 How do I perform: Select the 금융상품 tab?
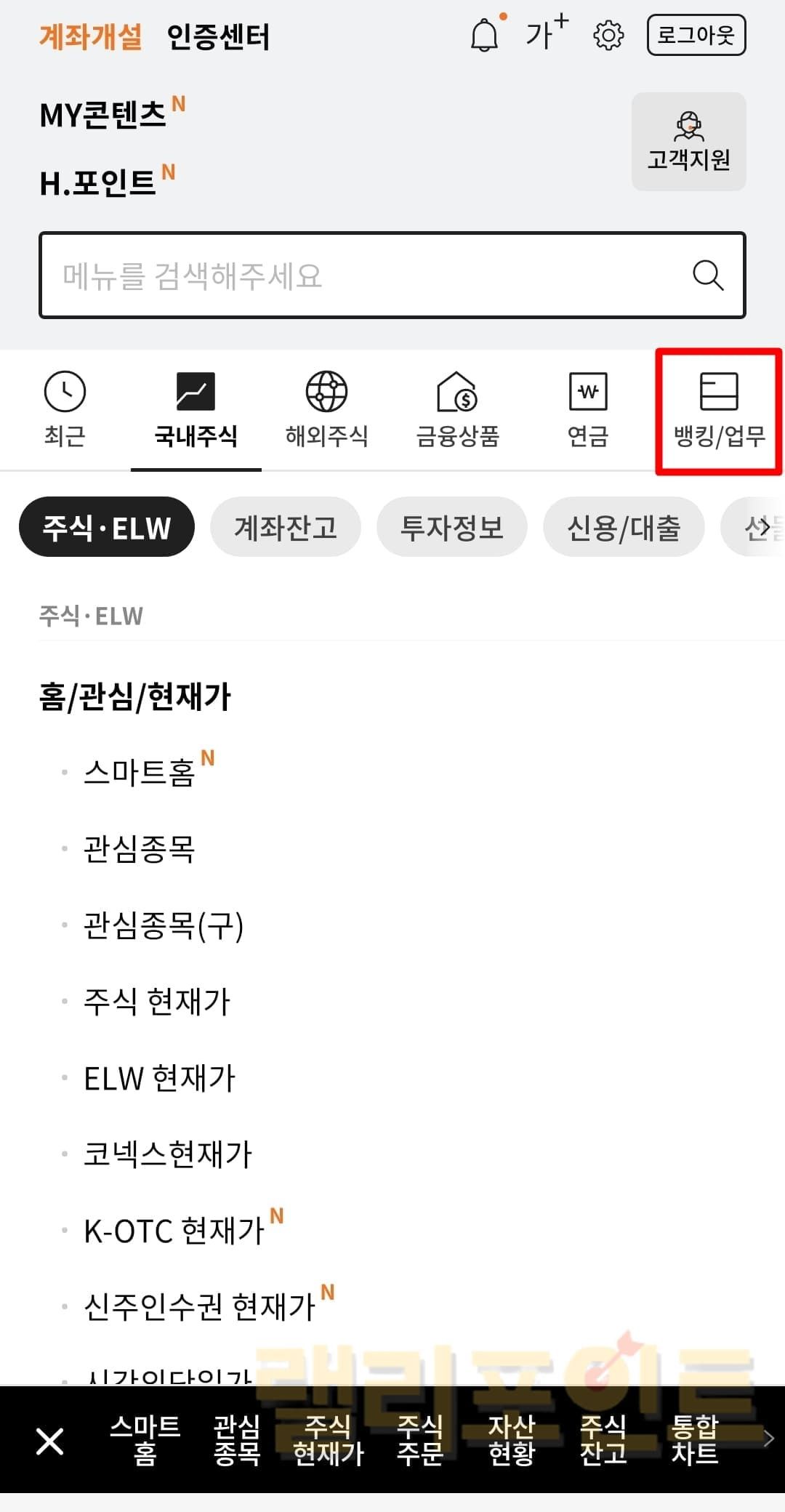[457, 411]
